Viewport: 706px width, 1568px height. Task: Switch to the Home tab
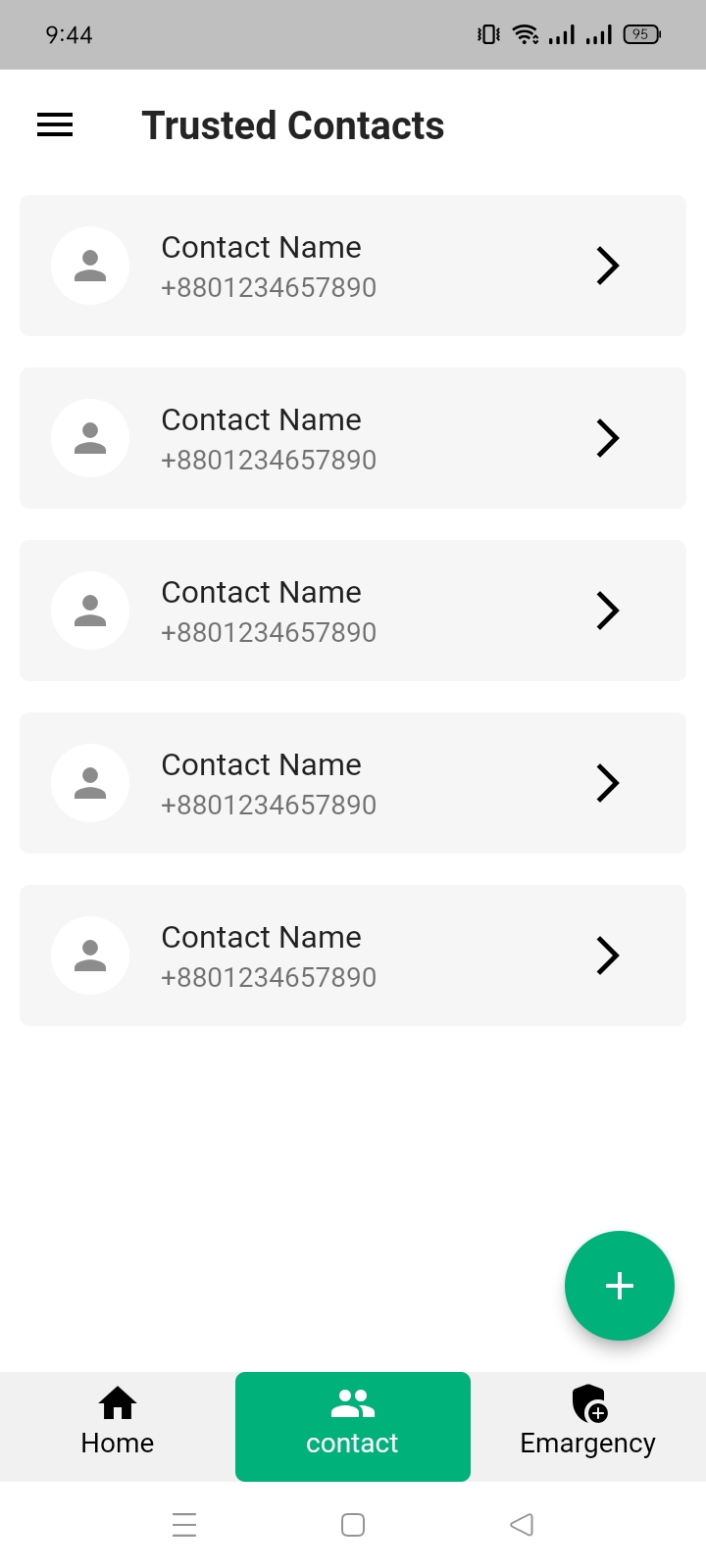pos(117,1427)
